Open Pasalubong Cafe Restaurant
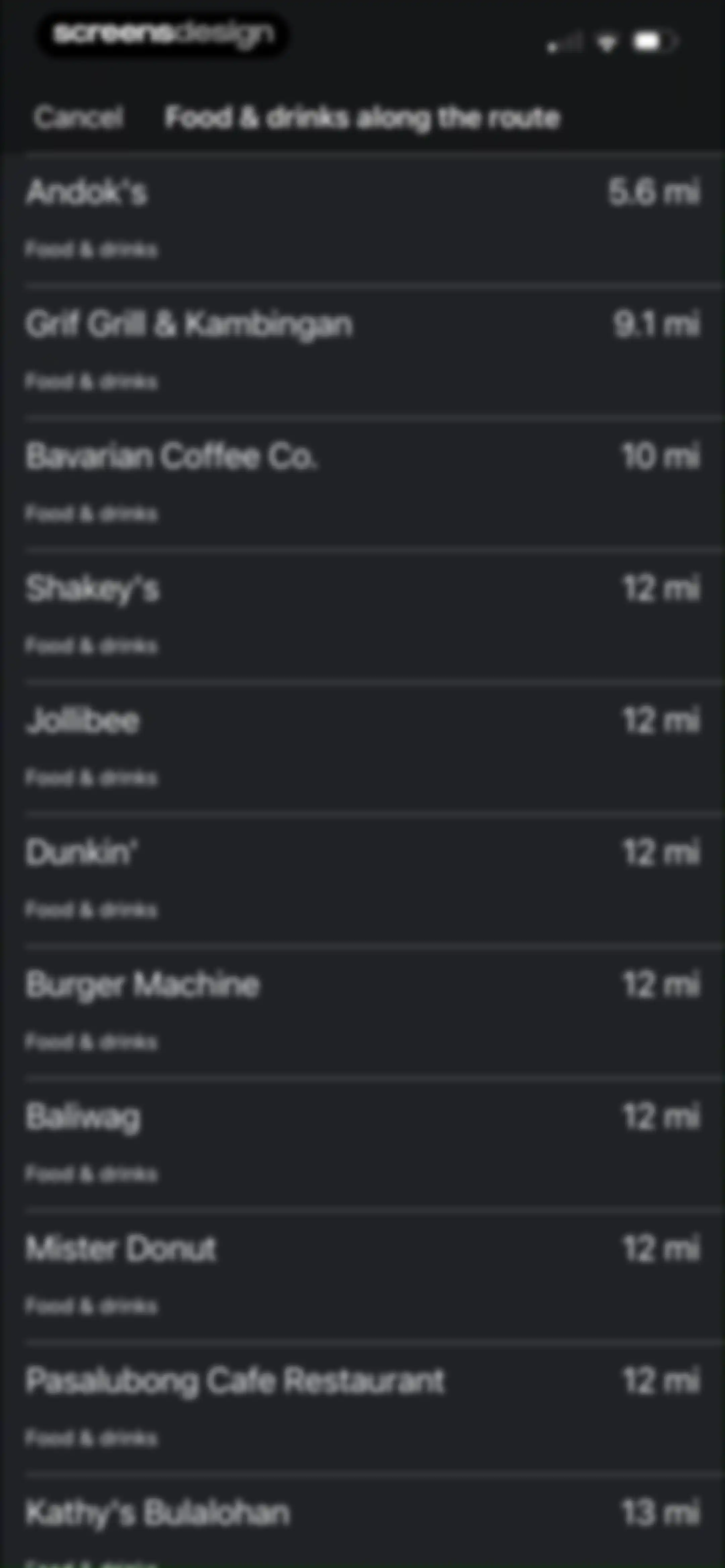Viewport: 725px width, 1568px height. pyautogui.click(x=363, y=1409)
